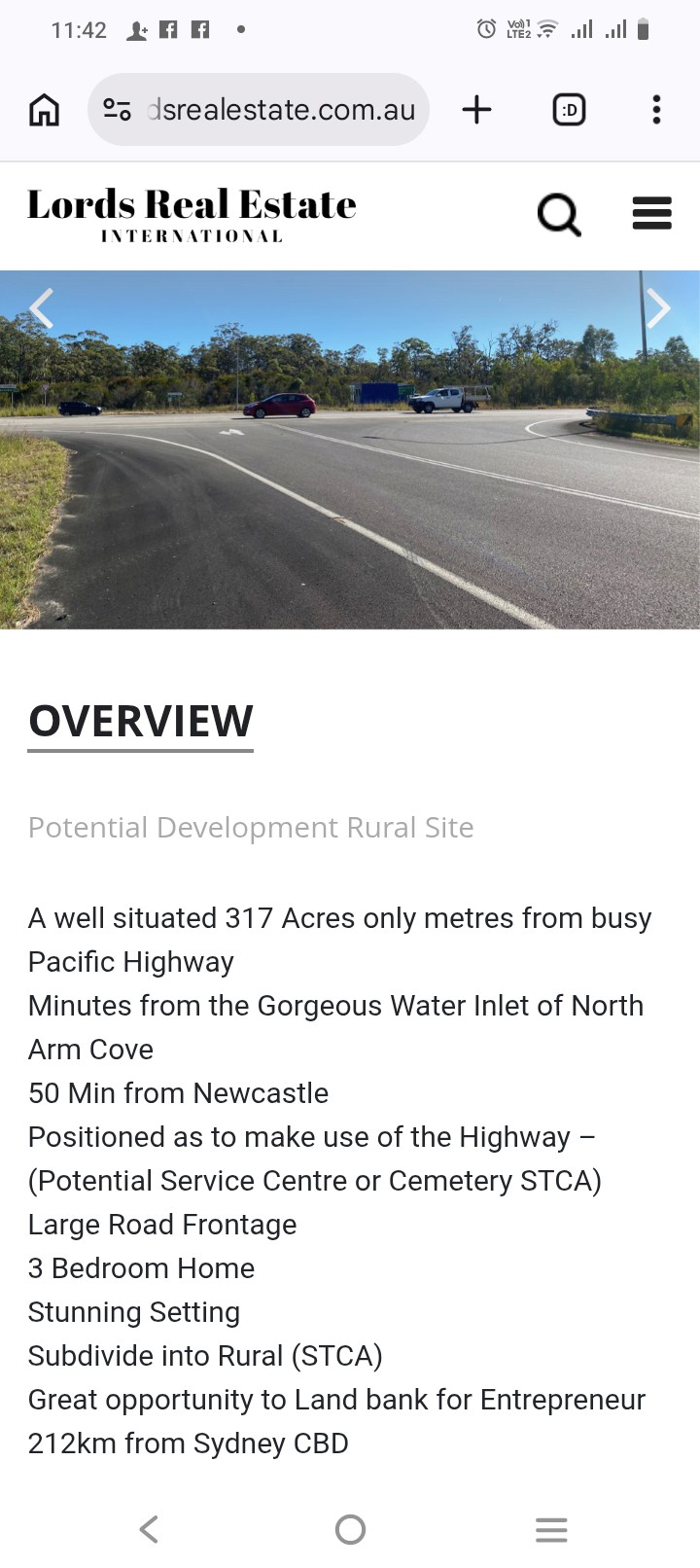Select the OVERVIEW tab heading
Image resolution: width=700 pixels, height=1568 pixels.
pos(140,722)
